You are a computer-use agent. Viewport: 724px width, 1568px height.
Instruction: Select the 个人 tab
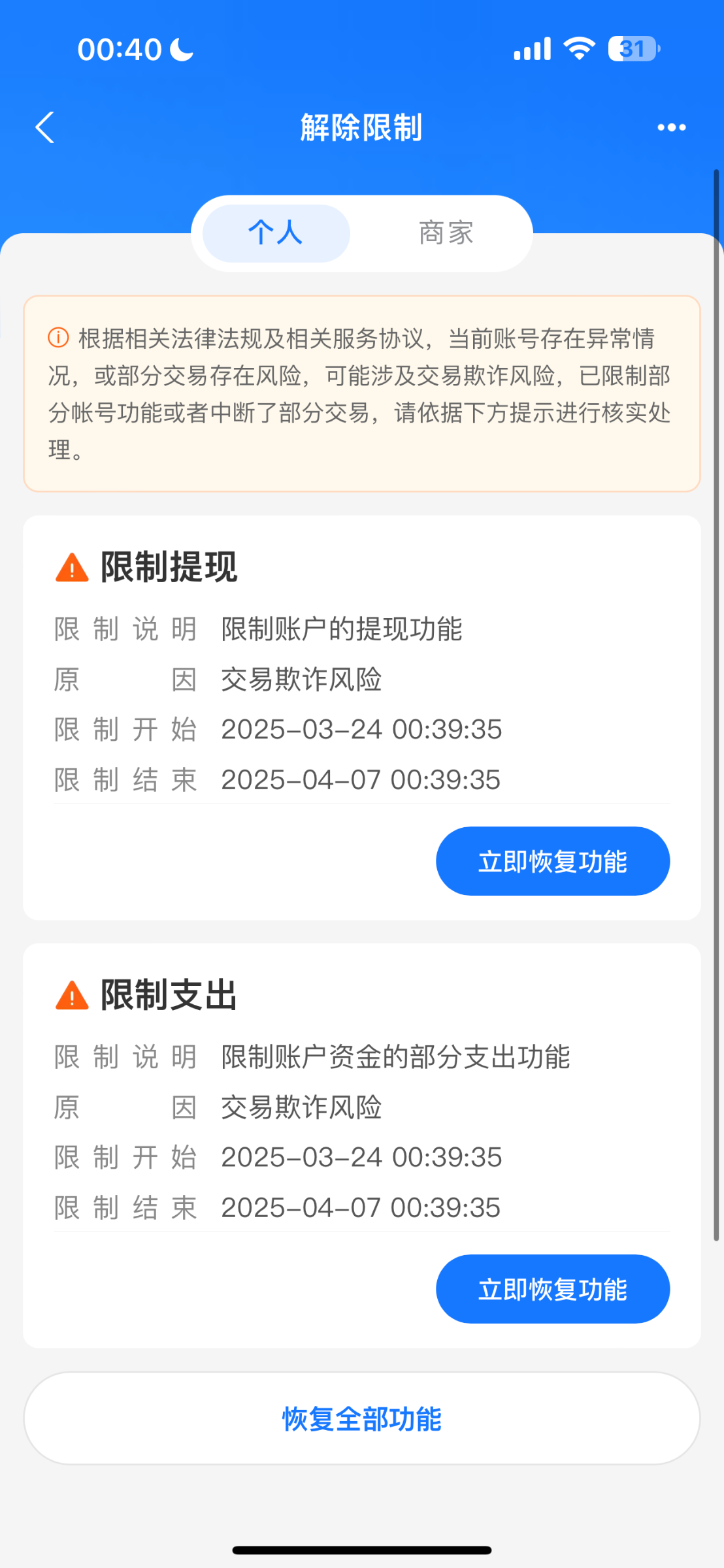(x=276, y=233)
